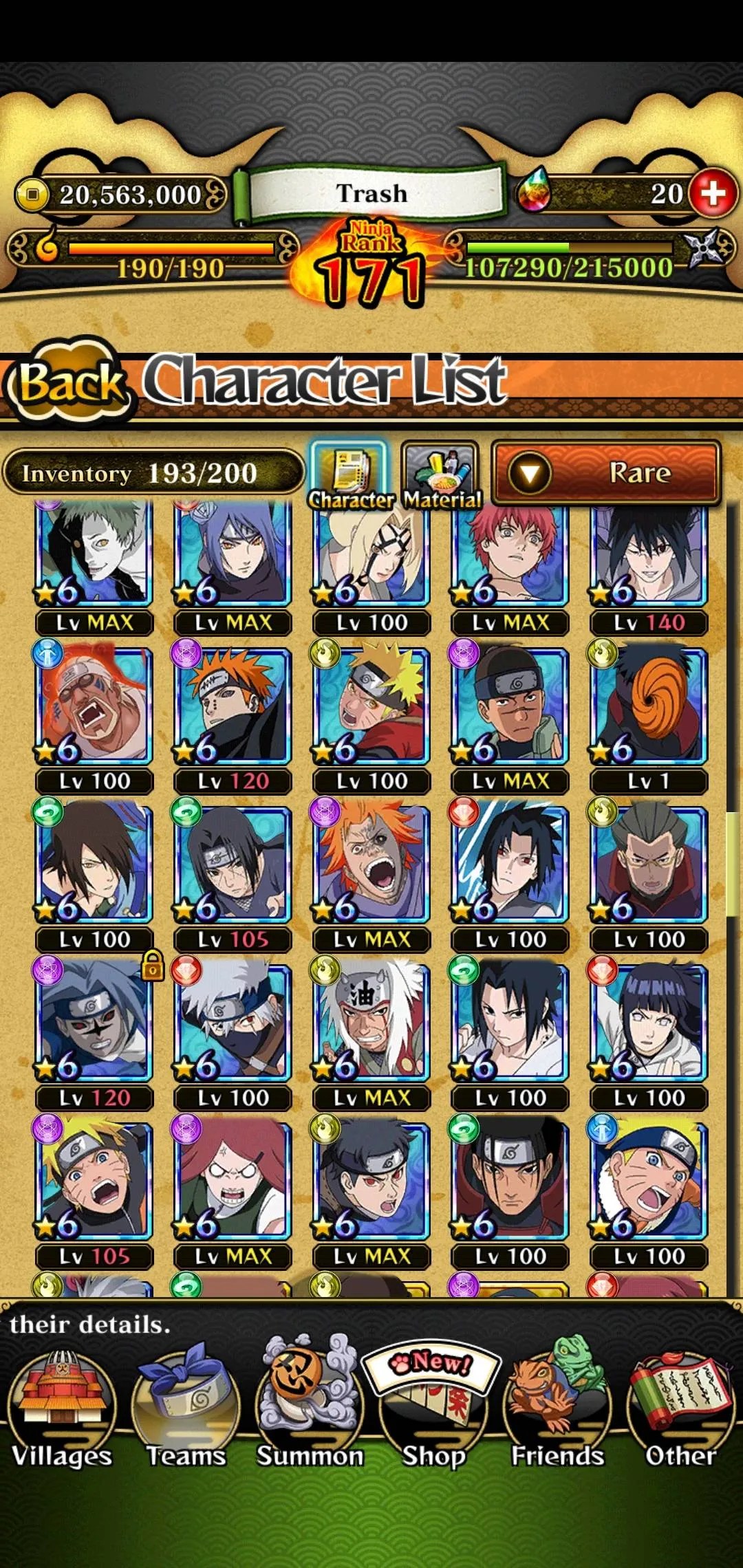Go back from Character List

[69, 382]
